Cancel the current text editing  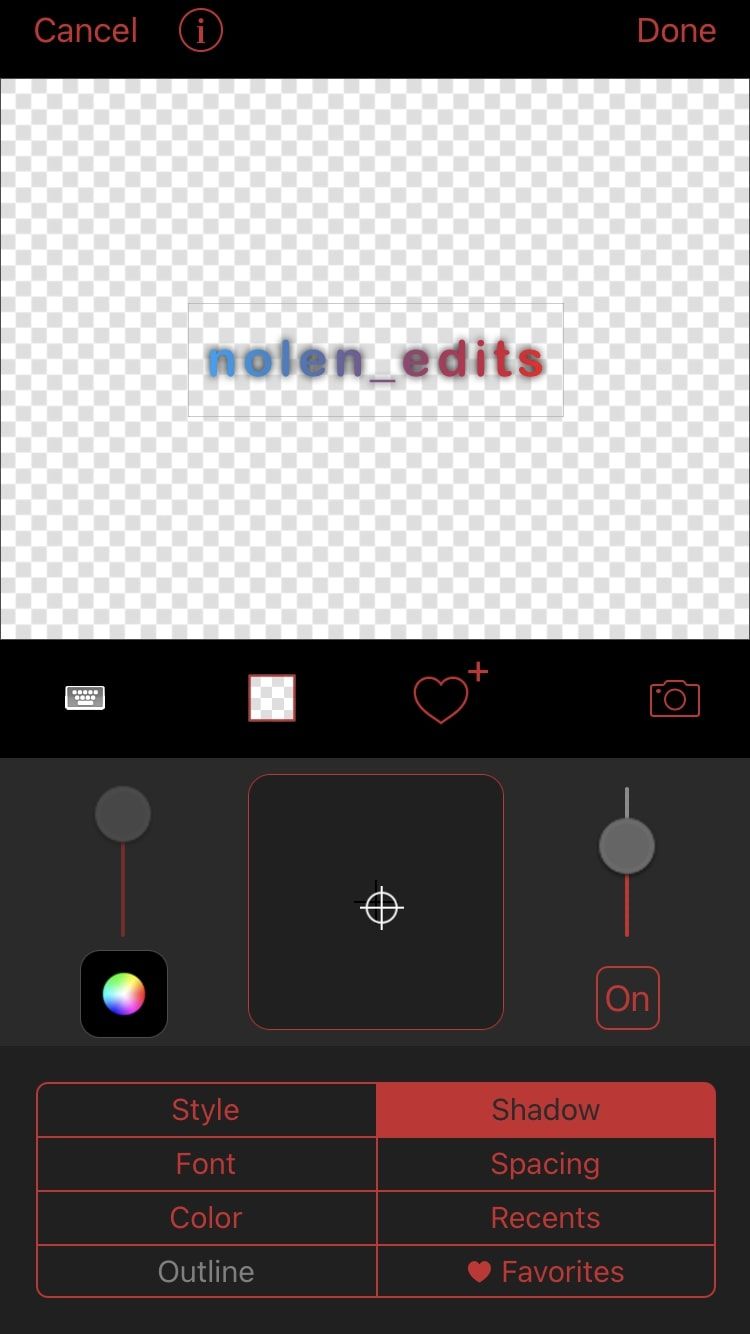tap(85, 30)
